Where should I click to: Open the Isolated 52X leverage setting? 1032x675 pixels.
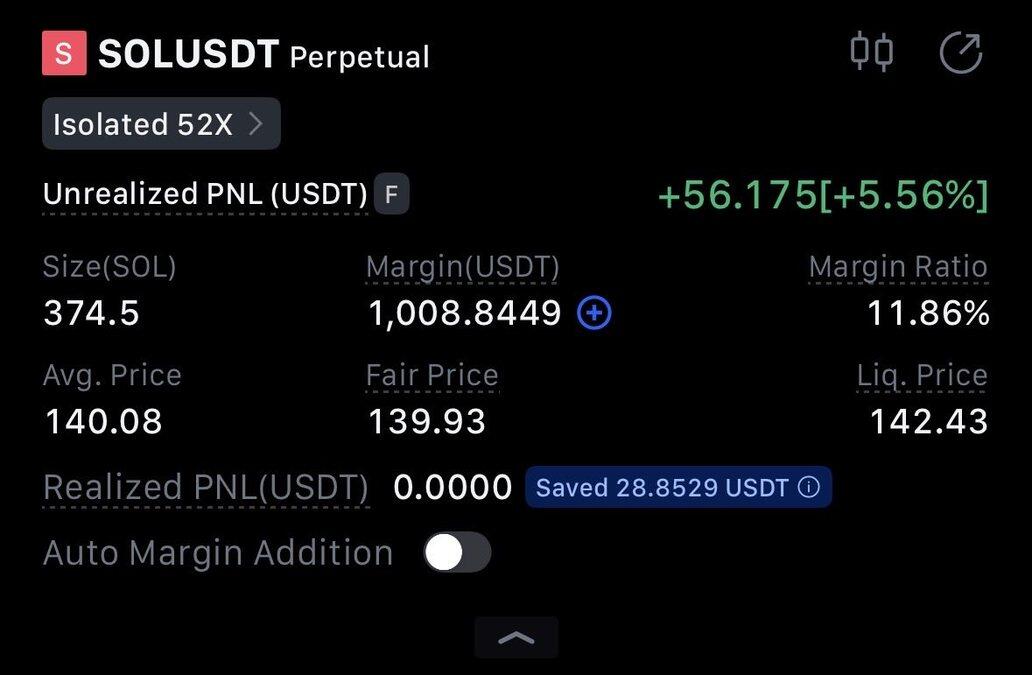click(x=161, y=124)
